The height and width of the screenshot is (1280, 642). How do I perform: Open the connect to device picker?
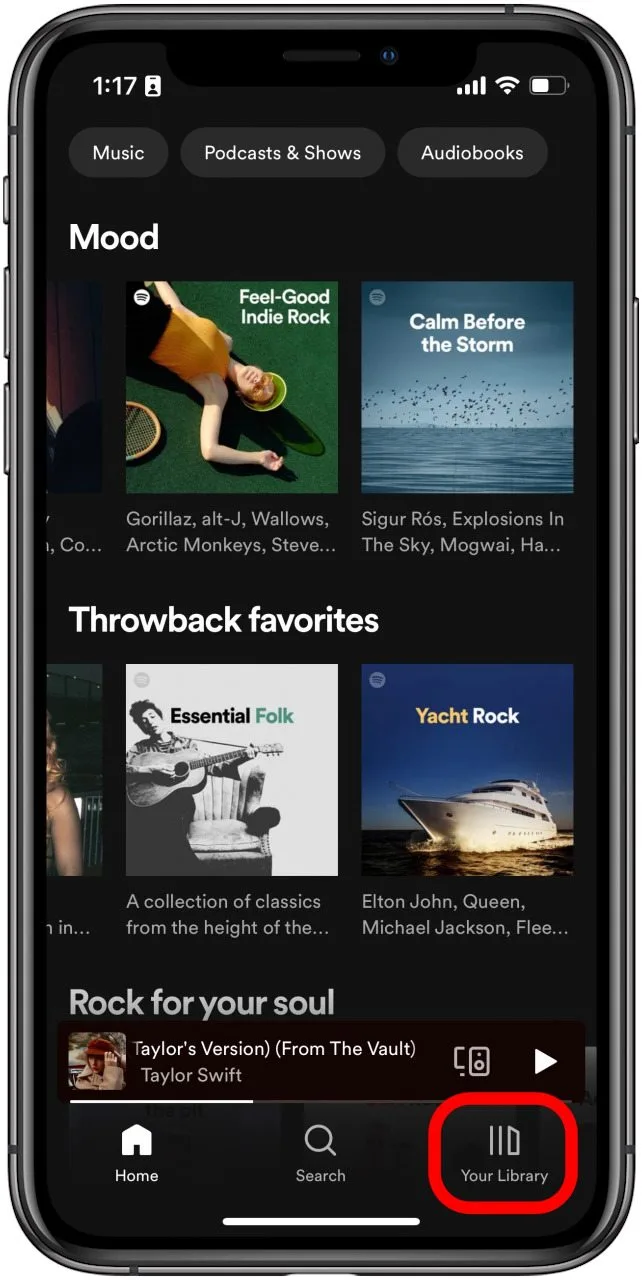pyautogui.click(x=472, y=1061)
